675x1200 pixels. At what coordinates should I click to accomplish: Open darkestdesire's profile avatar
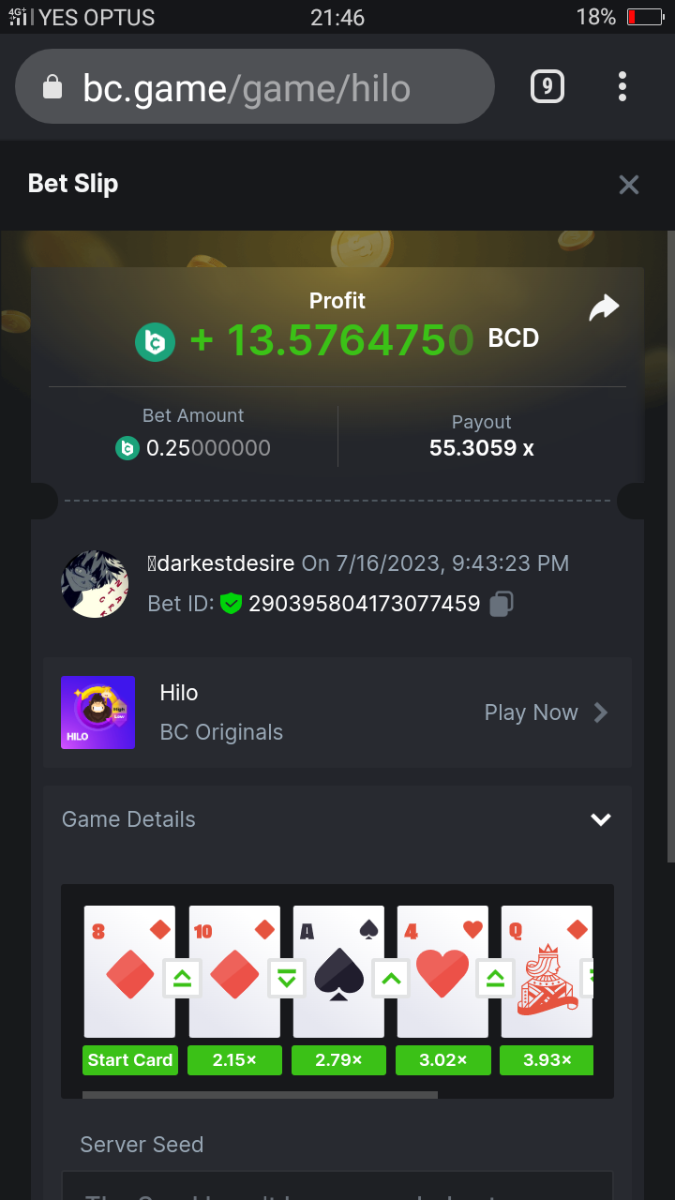tap(95, 583)
